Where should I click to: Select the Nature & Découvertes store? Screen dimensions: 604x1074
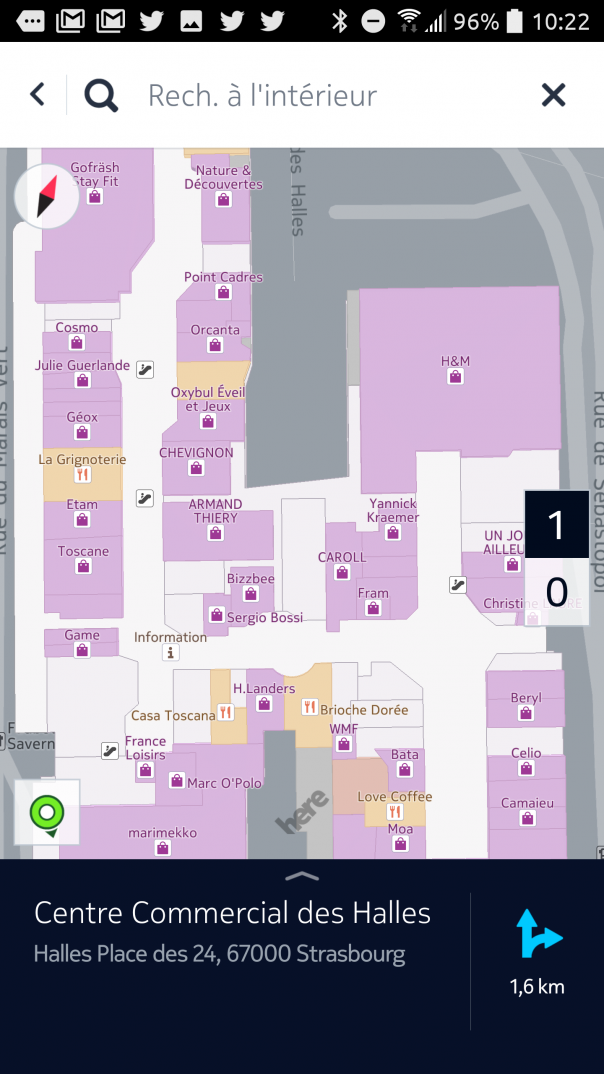tap(223, 199)
